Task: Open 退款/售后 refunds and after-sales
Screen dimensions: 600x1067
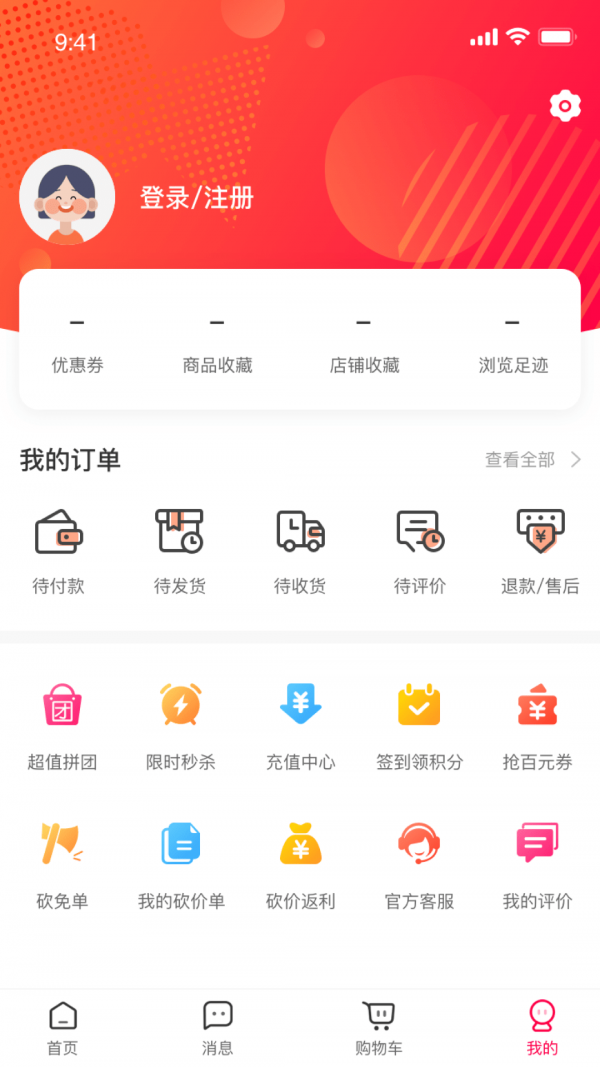Action: point(540,551)
